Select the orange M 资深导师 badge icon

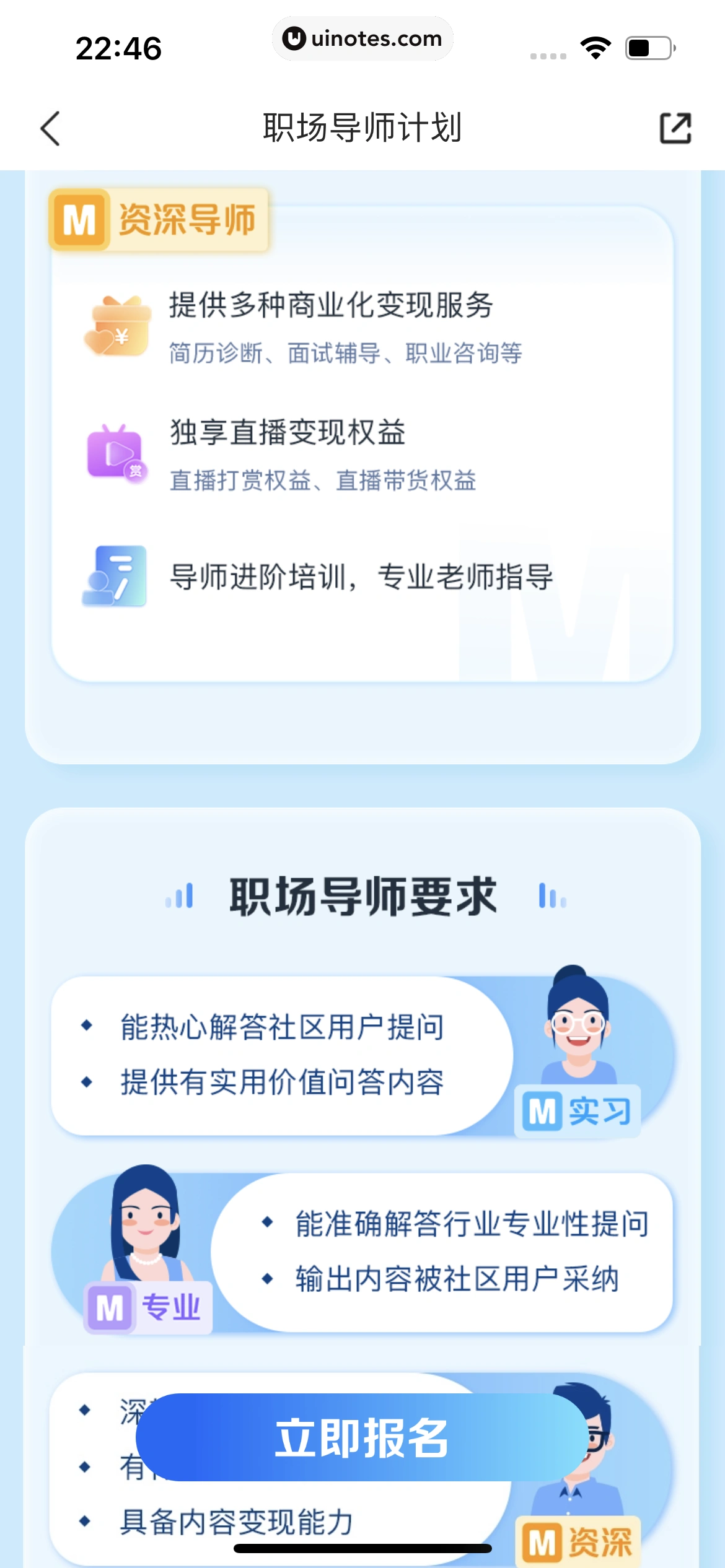(x=81, y=219)
